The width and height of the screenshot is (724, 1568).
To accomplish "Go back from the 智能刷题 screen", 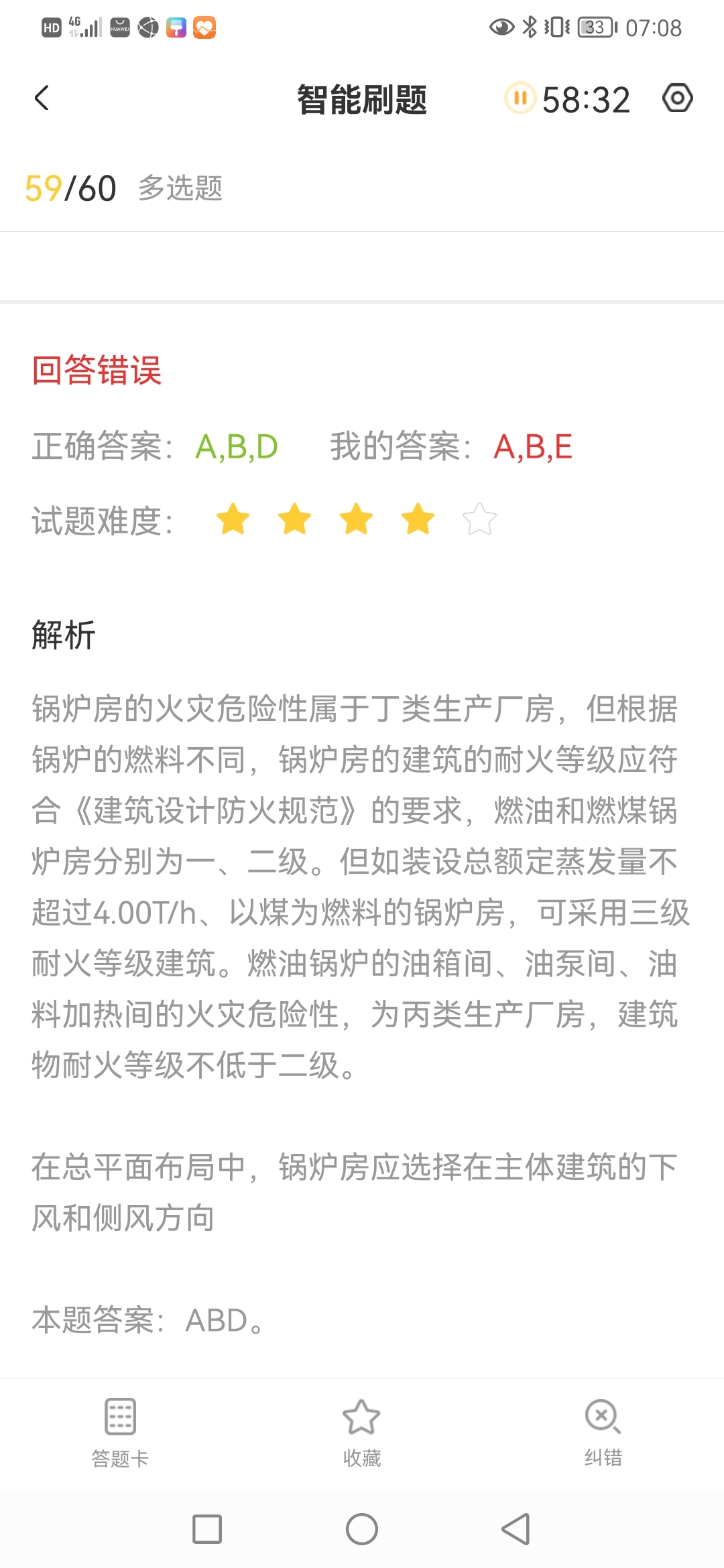I will tap(42, 99).
